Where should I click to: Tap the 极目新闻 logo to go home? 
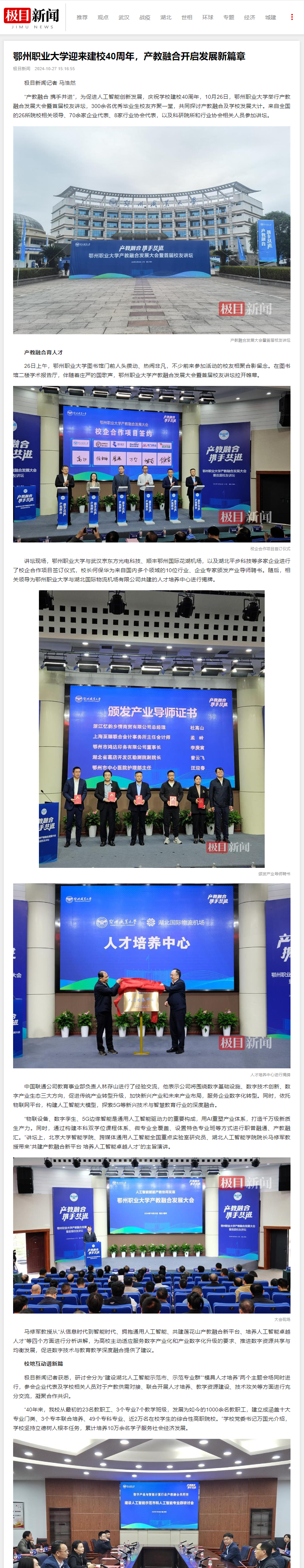point(32,17)
